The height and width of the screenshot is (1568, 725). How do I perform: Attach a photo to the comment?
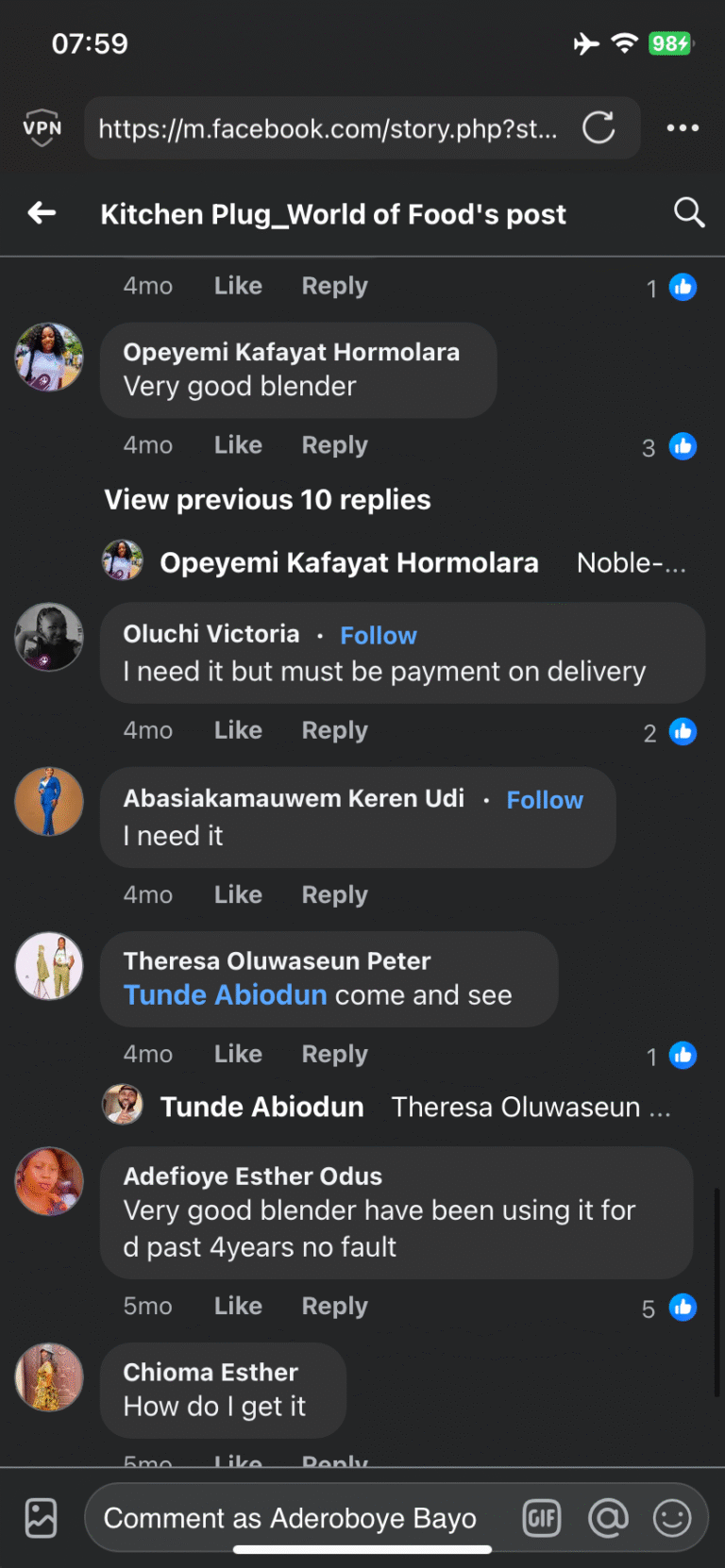42,1518
